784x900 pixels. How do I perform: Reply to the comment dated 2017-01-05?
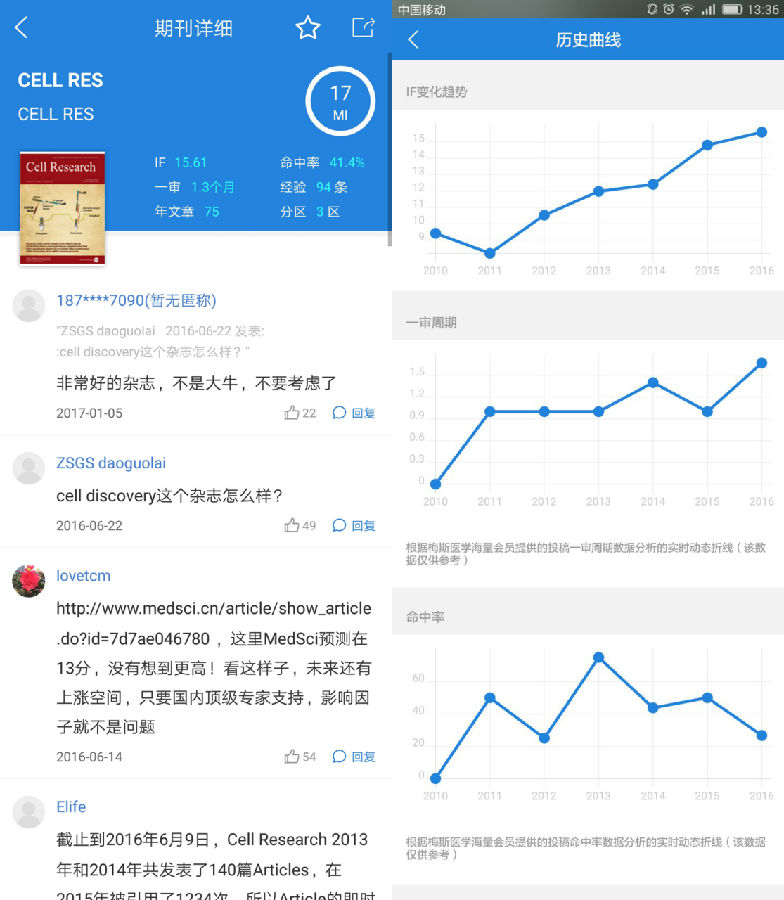(354, 413)
